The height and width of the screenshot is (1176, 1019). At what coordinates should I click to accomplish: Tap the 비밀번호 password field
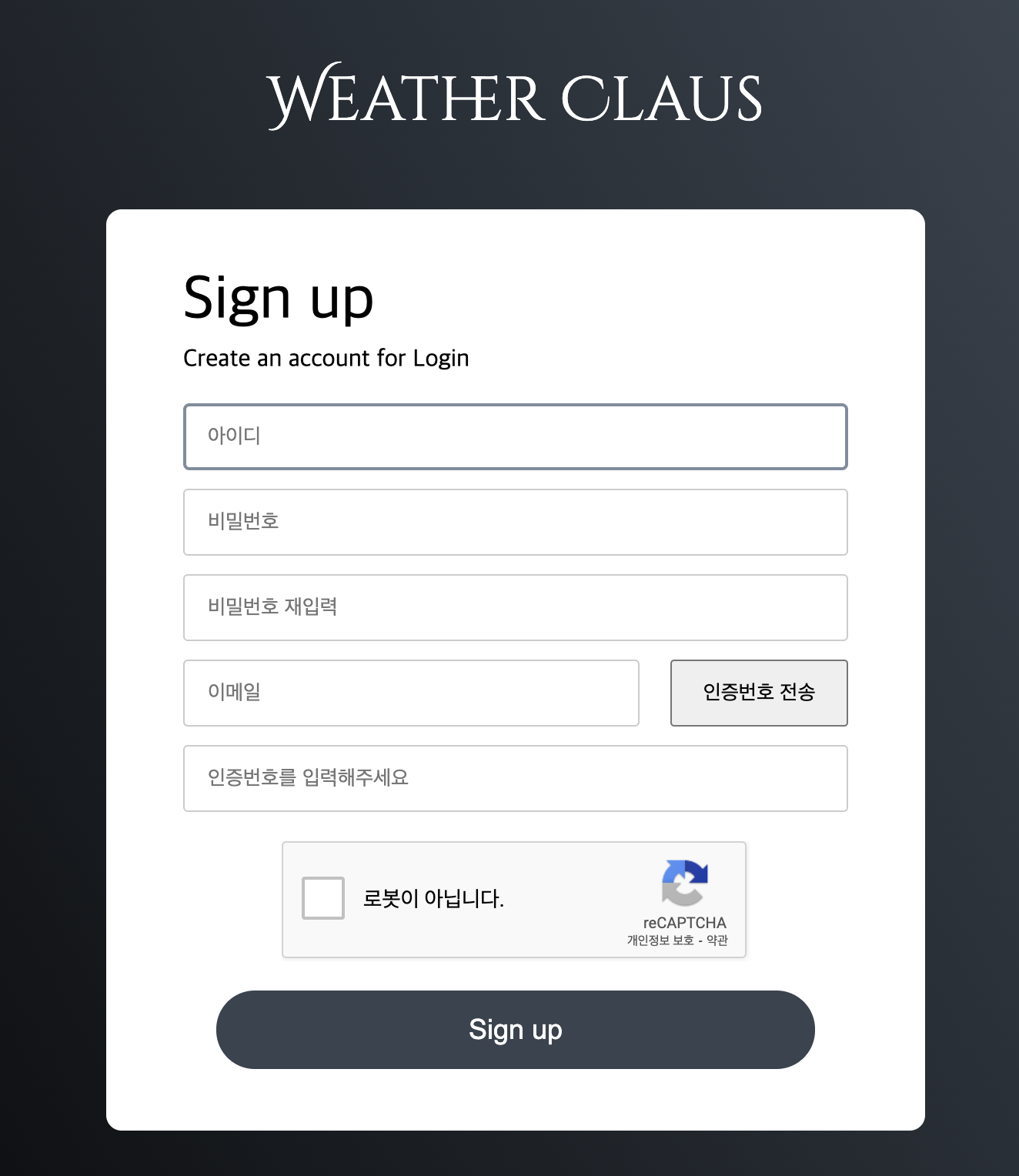point(515,522)
